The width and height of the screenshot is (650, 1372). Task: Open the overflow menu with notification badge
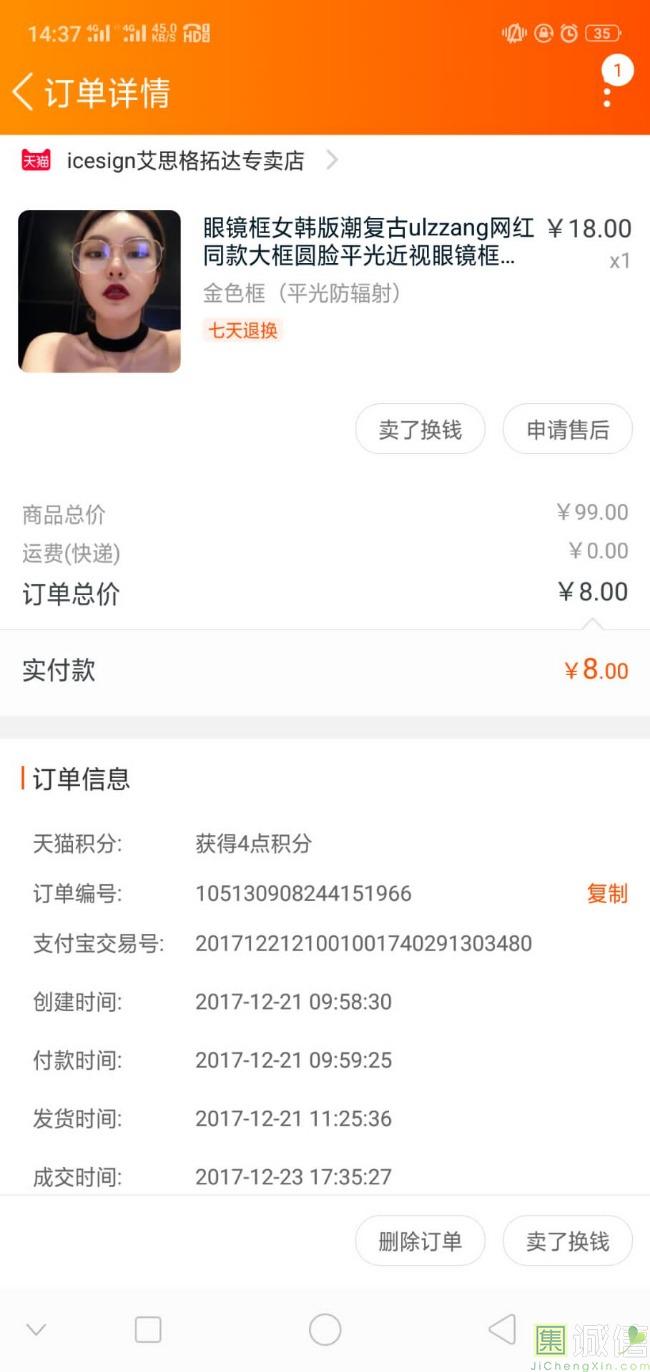[x=608, y=91]
